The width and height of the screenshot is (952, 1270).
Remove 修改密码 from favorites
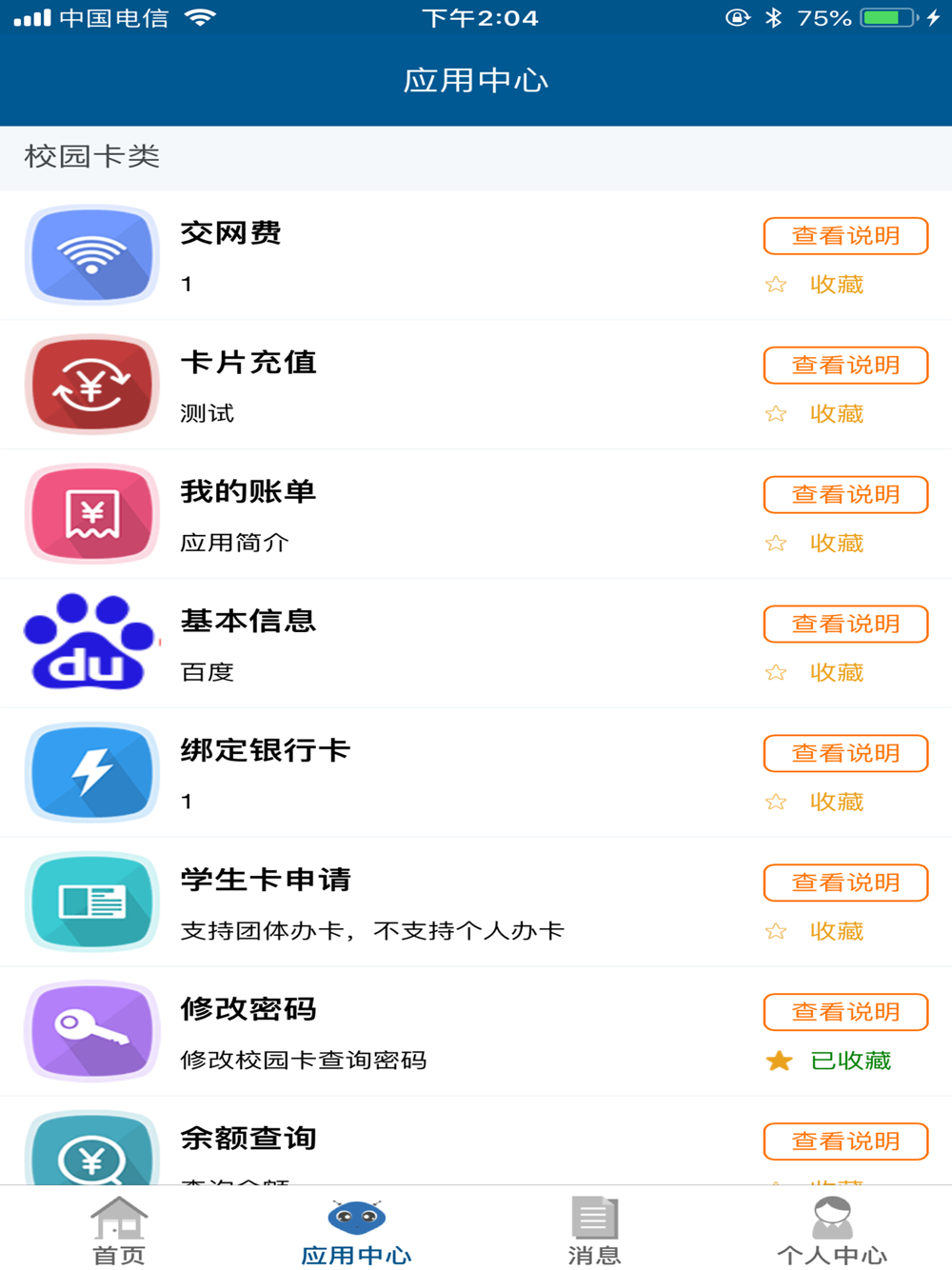click(830, 1061)
